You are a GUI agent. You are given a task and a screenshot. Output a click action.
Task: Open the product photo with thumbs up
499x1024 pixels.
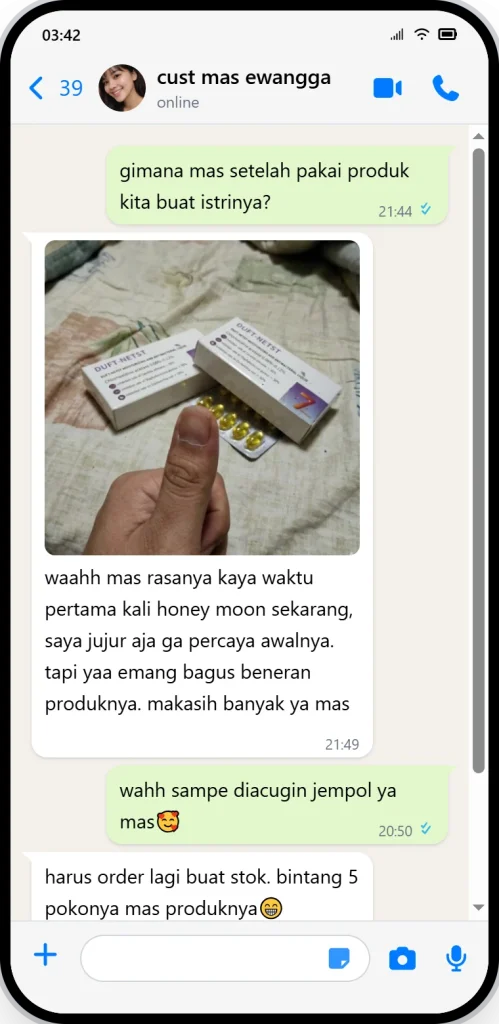(x=202, y=398)
